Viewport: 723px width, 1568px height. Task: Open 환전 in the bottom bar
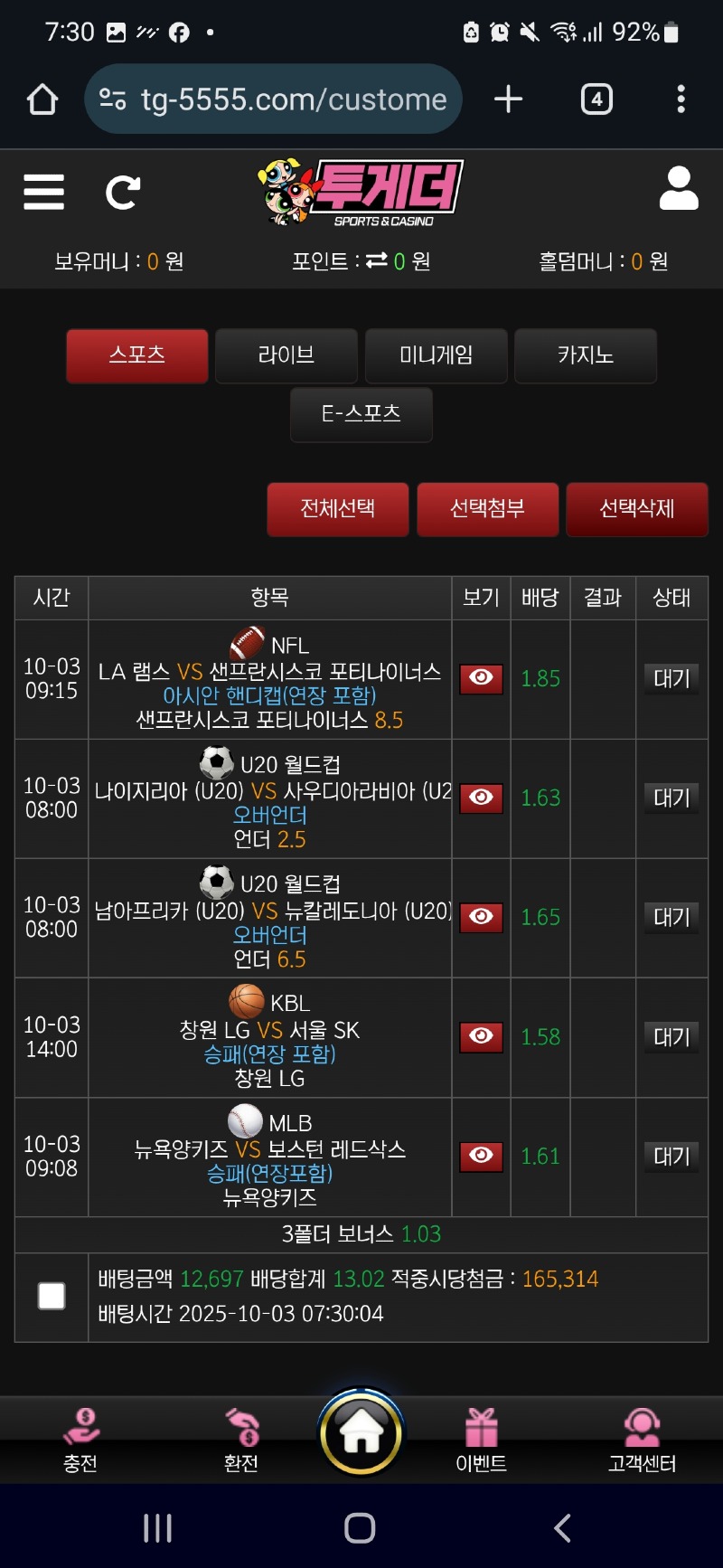click(x=241, y=1440)
